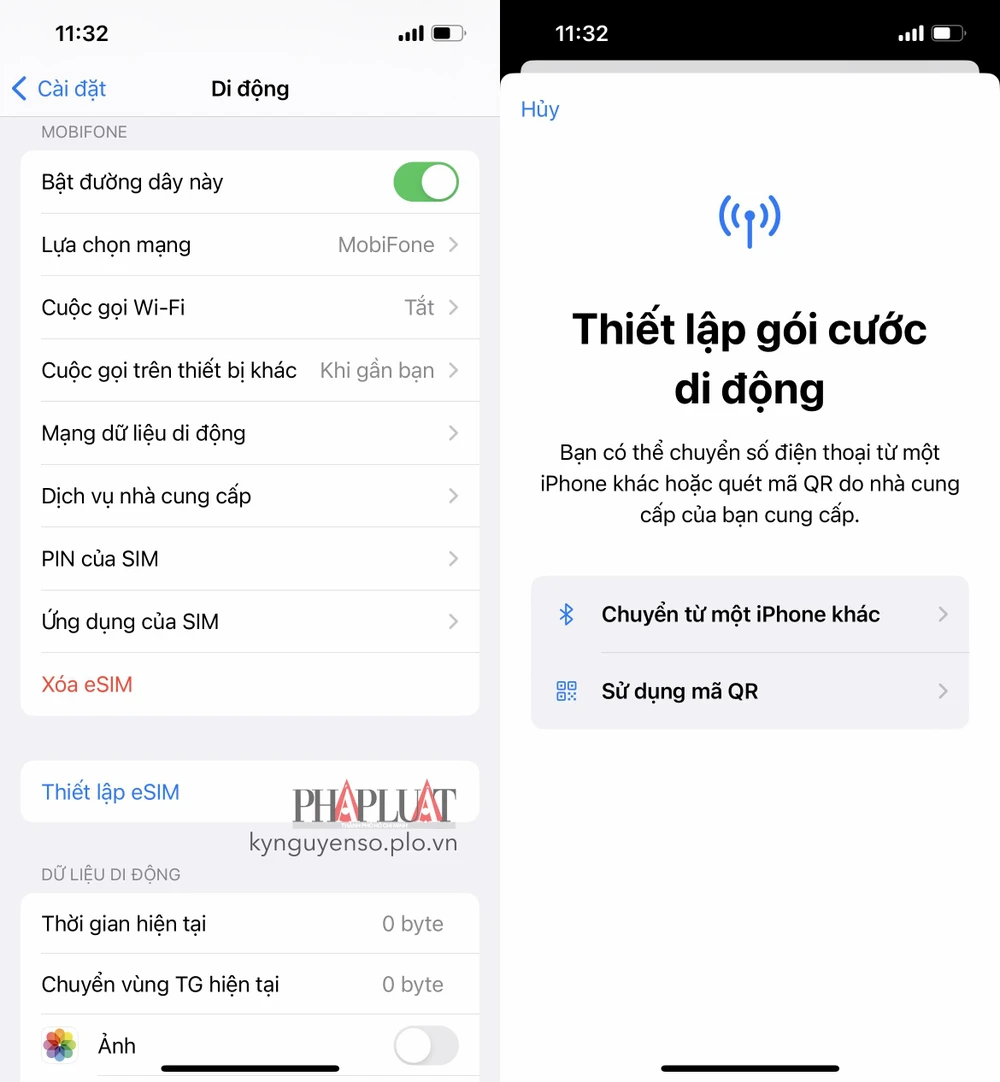Tap the Bluetooth icon next to iPhone transfer option
The image size is (1000, 1082).
(567, 614)
